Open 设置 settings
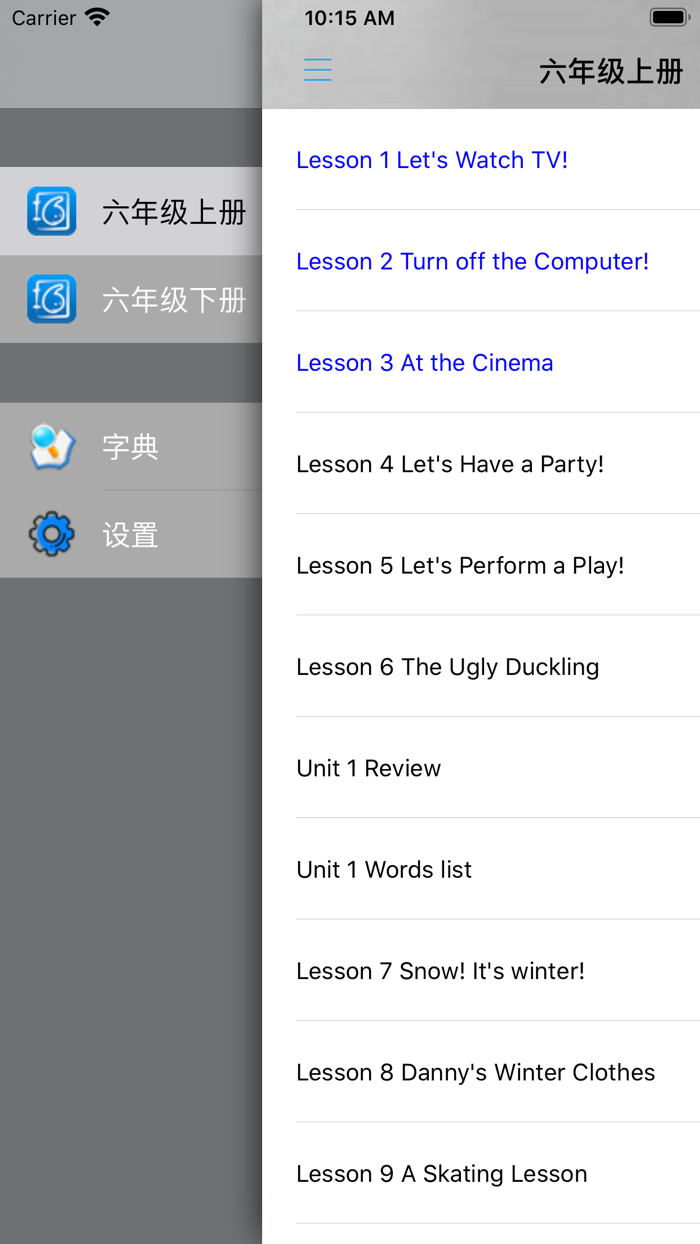Screen dimensions: 700x1244 pos(131,534)
